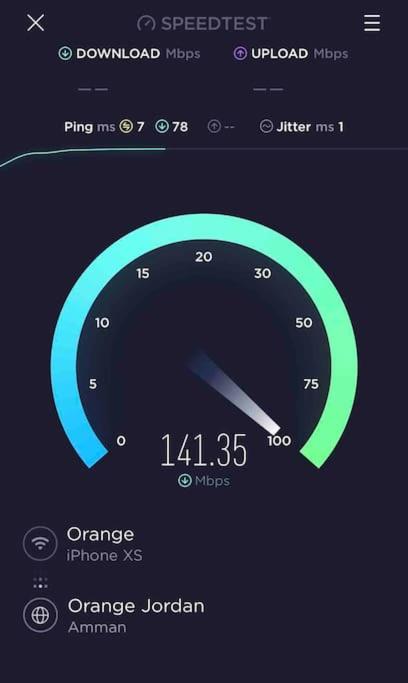This screenshot has height=683, width=408.
Task: Open the hamburger menu
Action: click(372, 23)
